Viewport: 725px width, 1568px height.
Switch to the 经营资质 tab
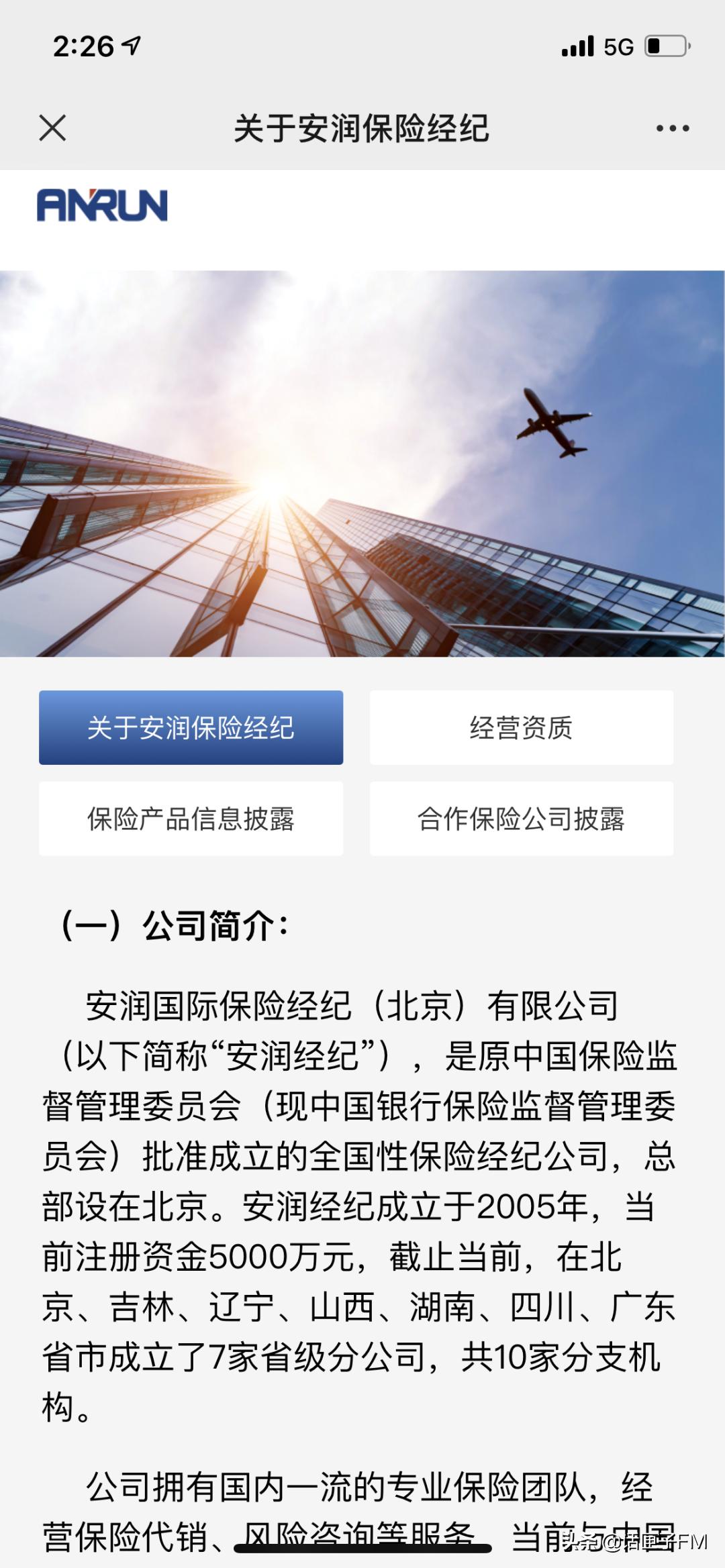521,727
